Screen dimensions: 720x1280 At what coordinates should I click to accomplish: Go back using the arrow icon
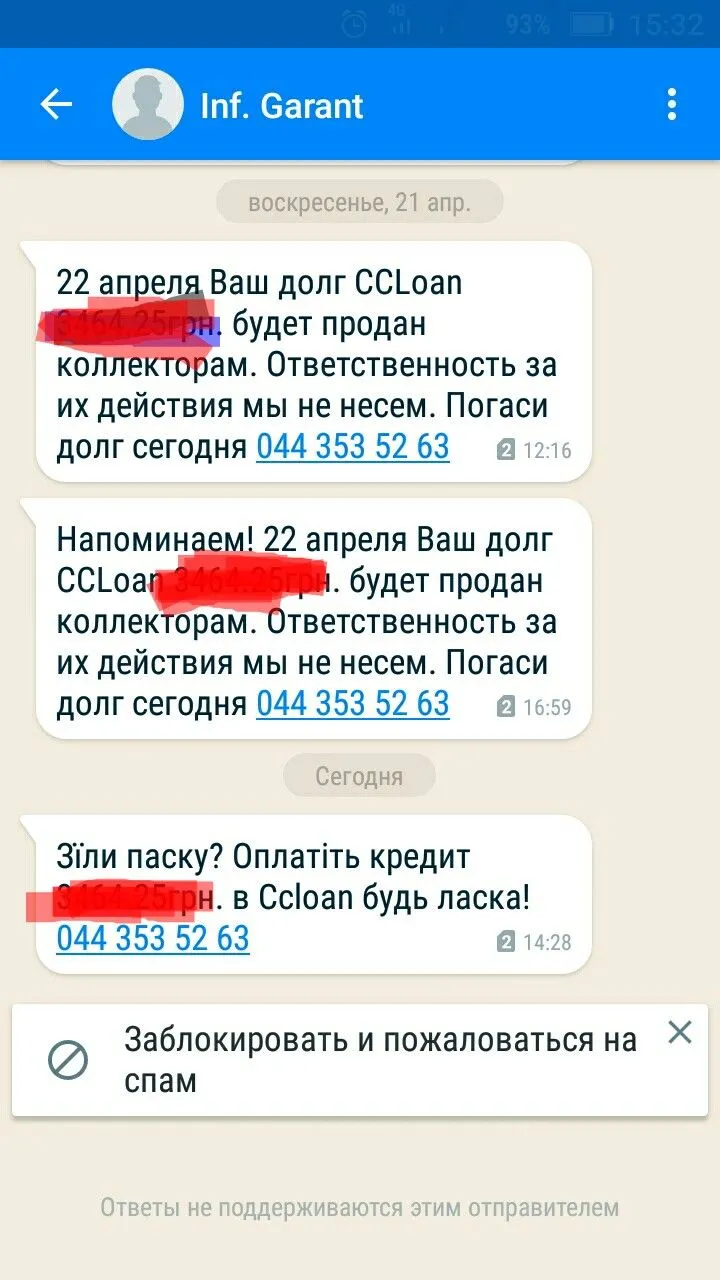tap(56, 105)
